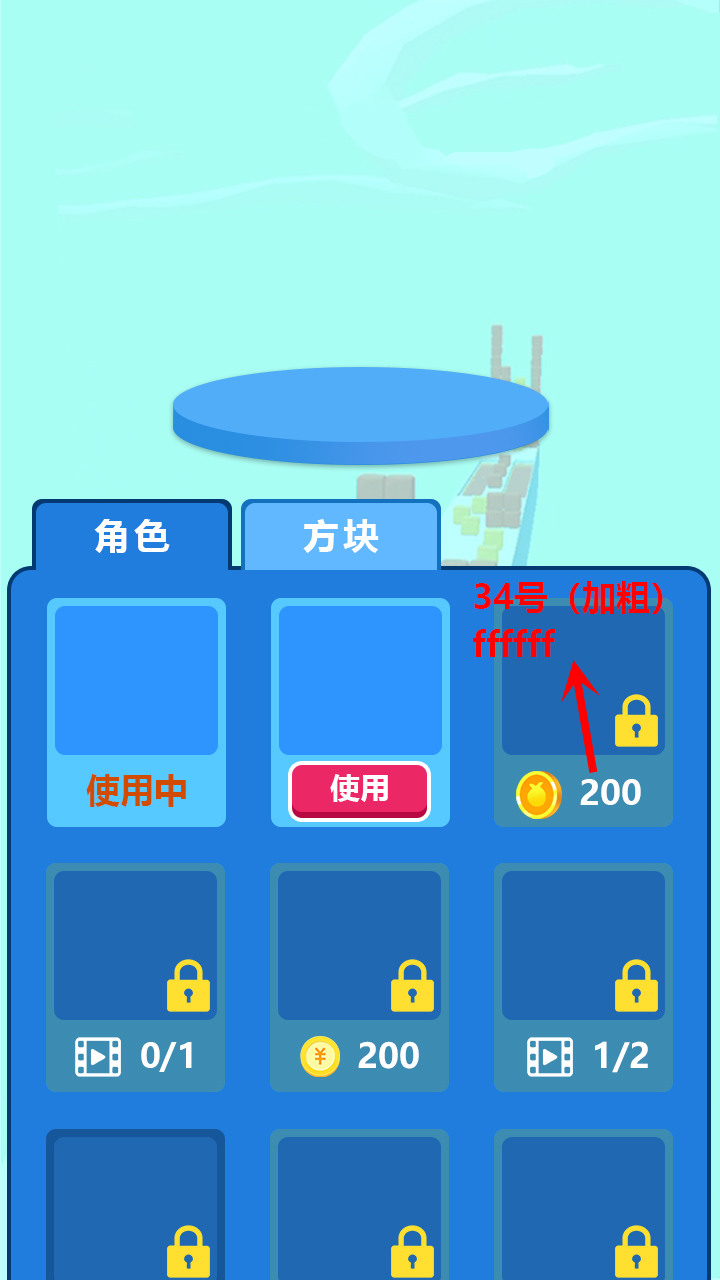Screen dimensions: 720x1280
Task: Unlock the locked card showing 1/2 videos
Action: point(583,976)
